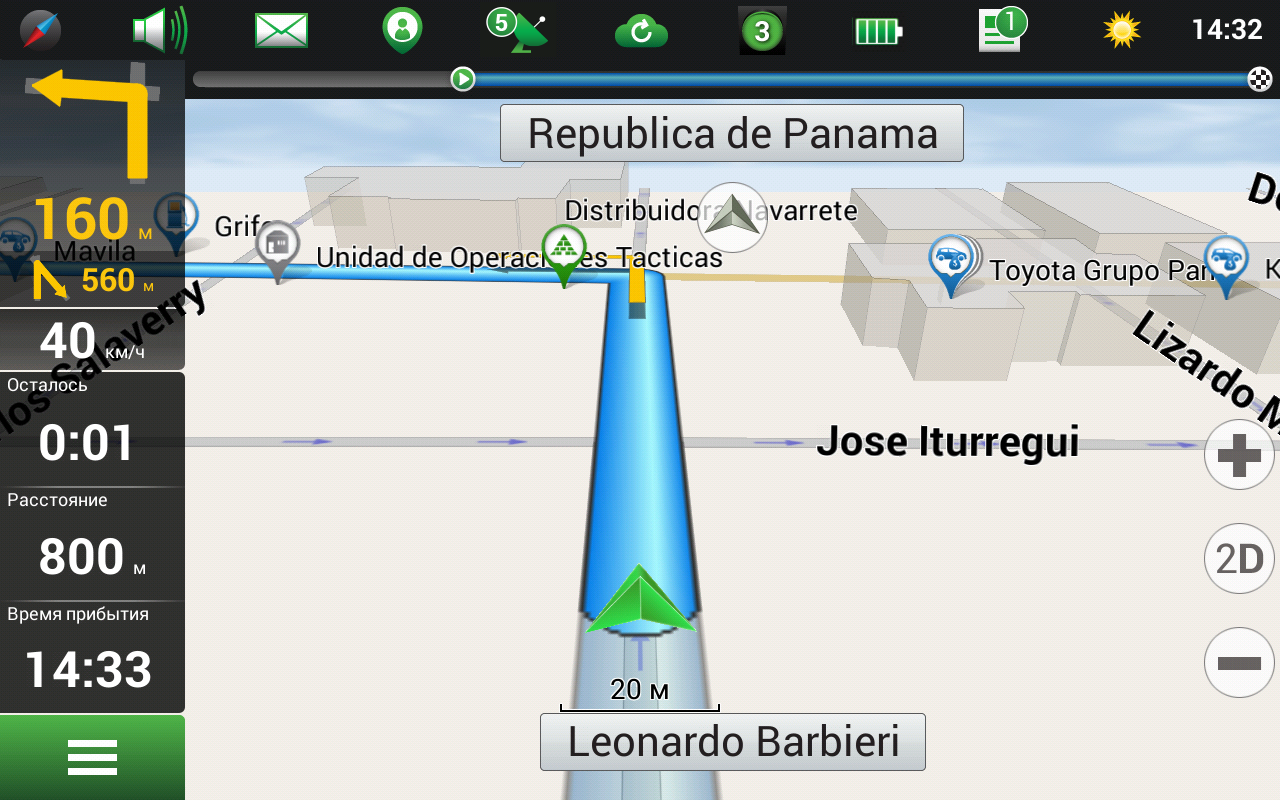Viewport: 1280px width, 800px height.
Task: Open the messages envelope
Action: (281, 31)
